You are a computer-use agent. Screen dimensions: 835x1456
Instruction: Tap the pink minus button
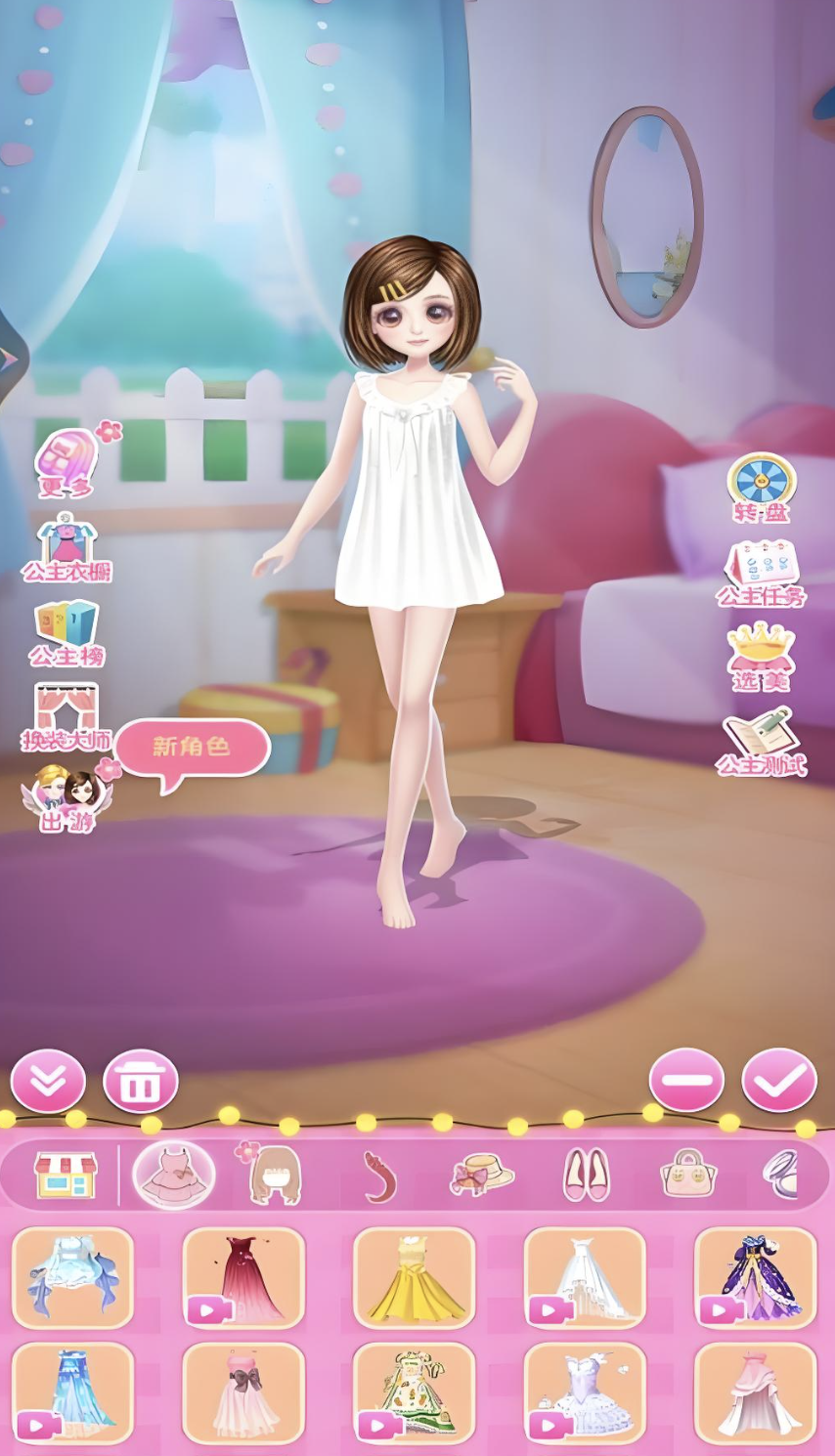[x=686, y=1080]
